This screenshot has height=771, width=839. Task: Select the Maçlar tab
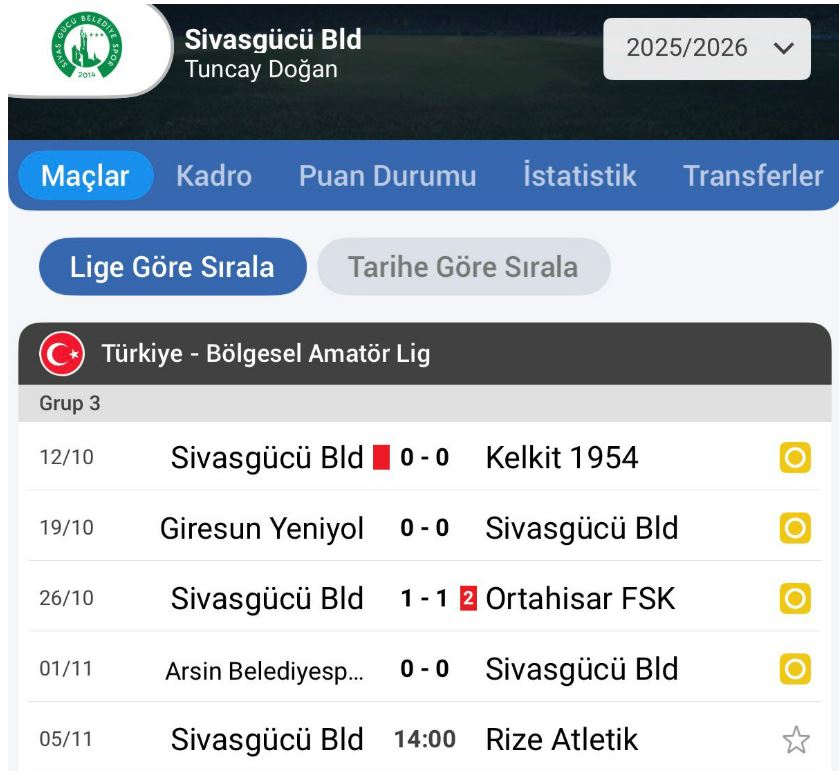85,177
